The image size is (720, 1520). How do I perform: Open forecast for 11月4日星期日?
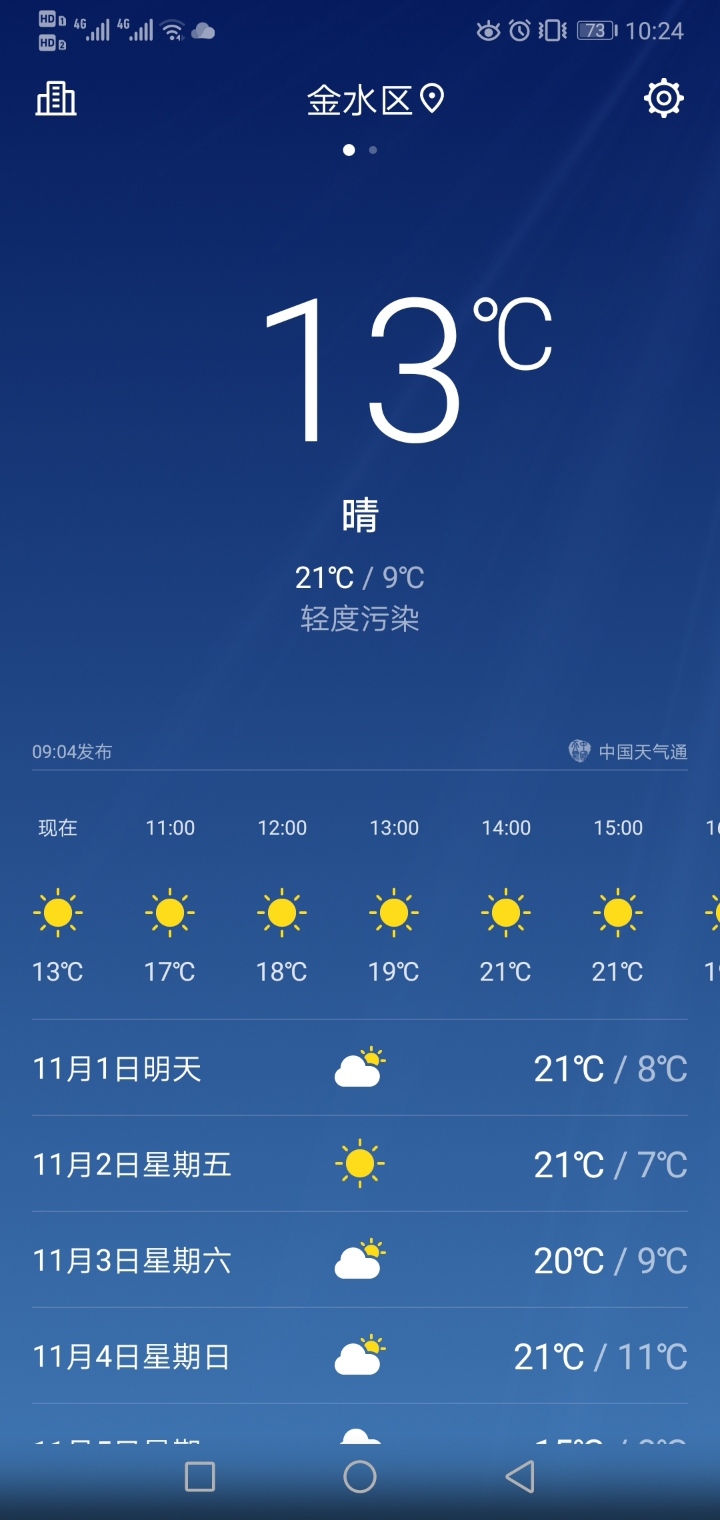[x=360, y=1356]
